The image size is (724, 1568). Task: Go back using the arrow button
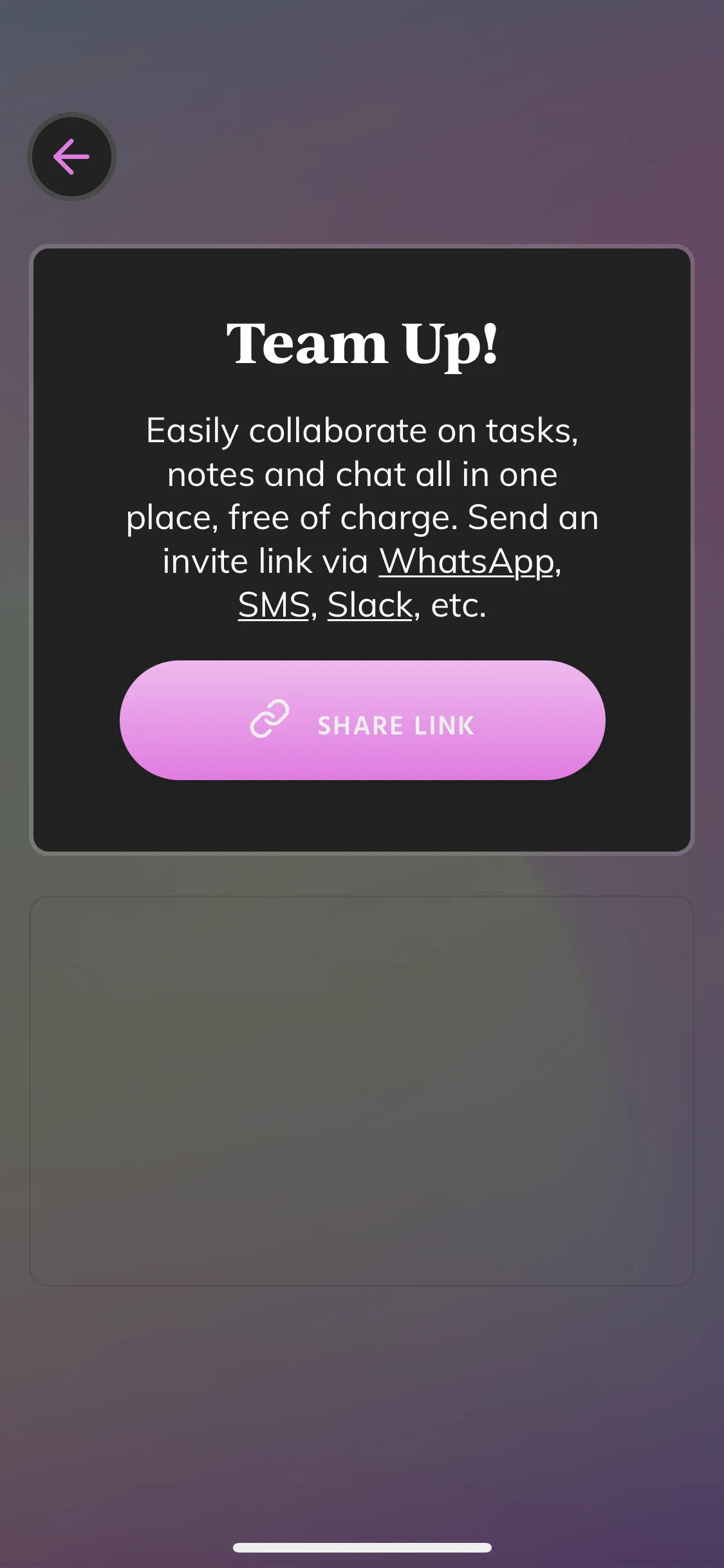[x=71, y=156]
